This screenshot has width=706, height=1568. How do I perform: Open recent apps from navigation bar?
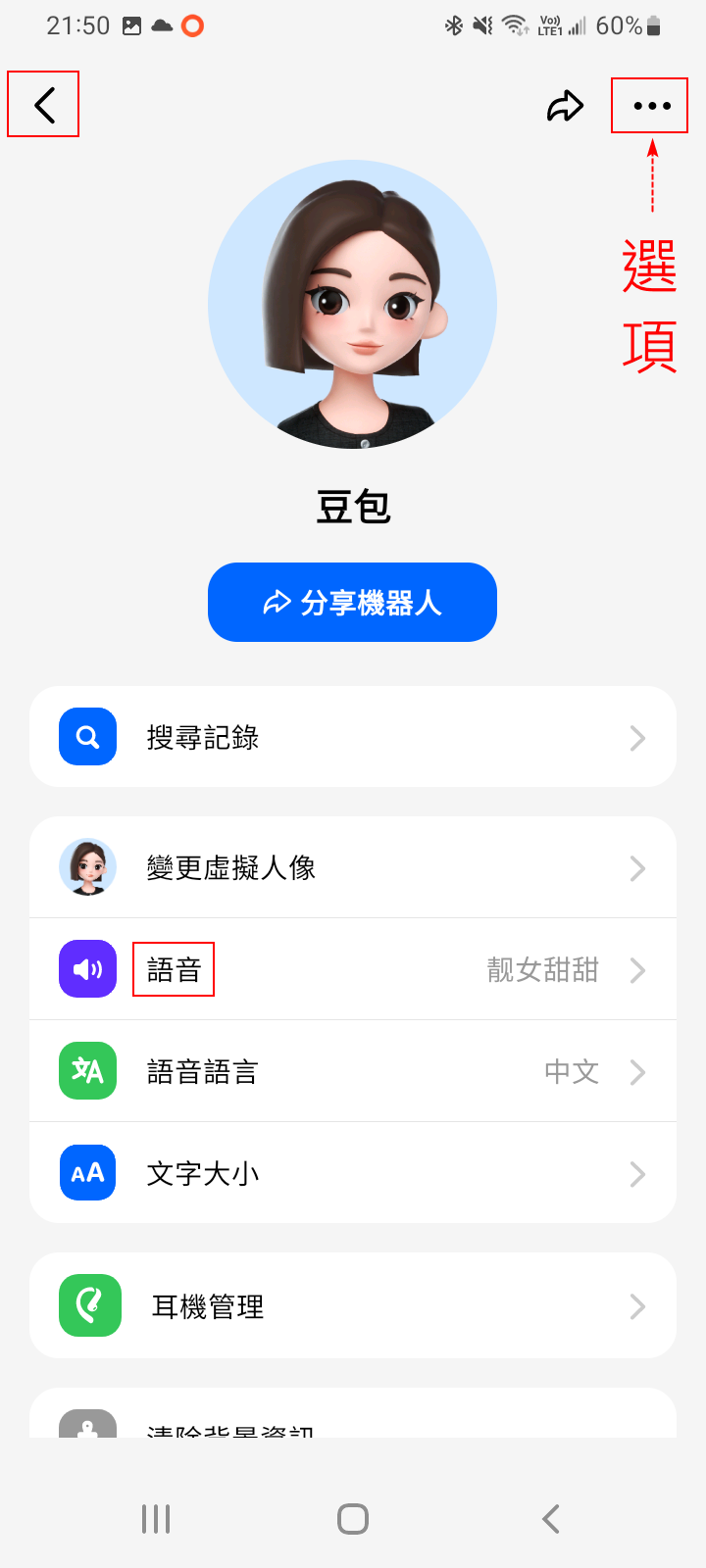point(156,1519)
